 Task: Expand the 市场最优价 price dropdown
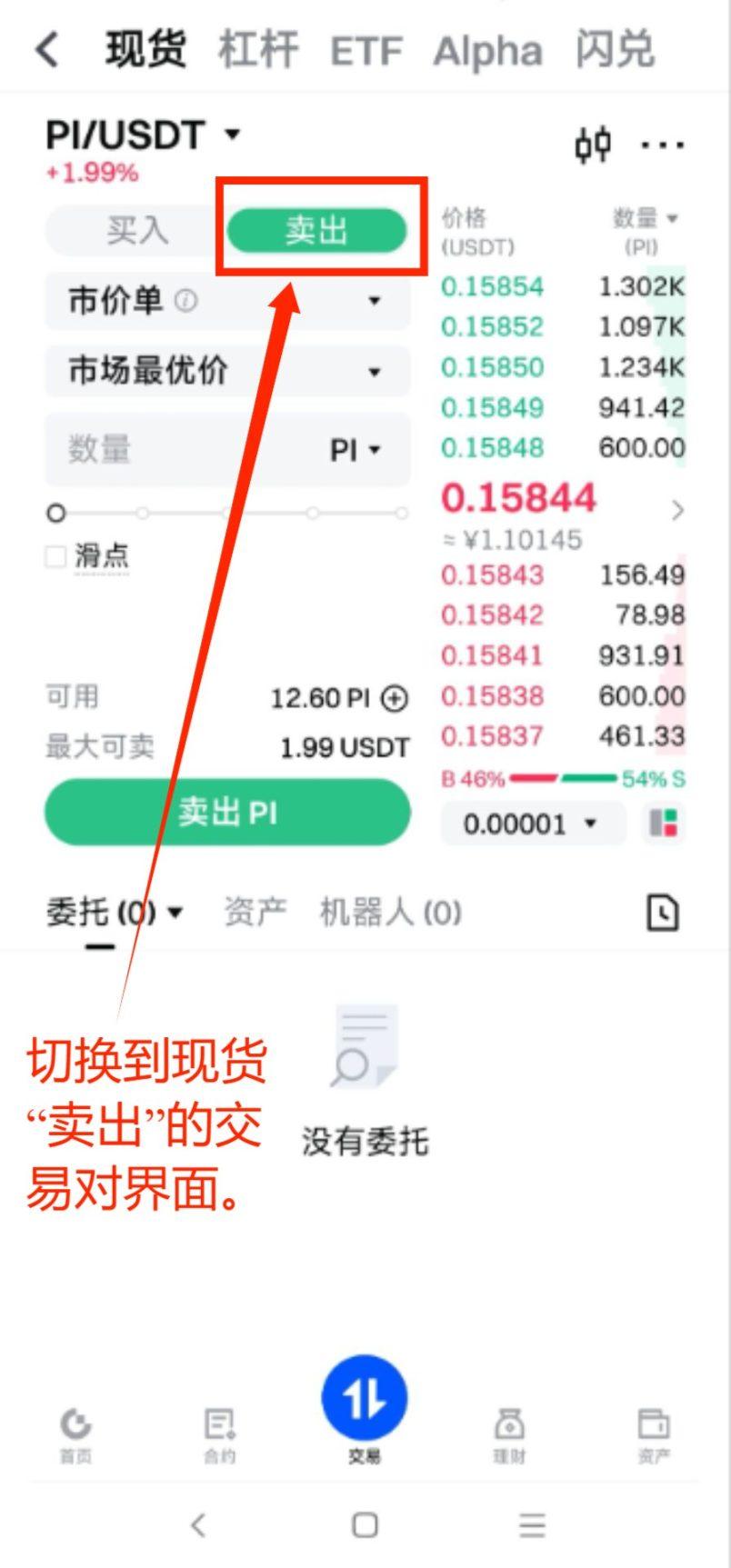pyautogui.click(x=227, y=371)
